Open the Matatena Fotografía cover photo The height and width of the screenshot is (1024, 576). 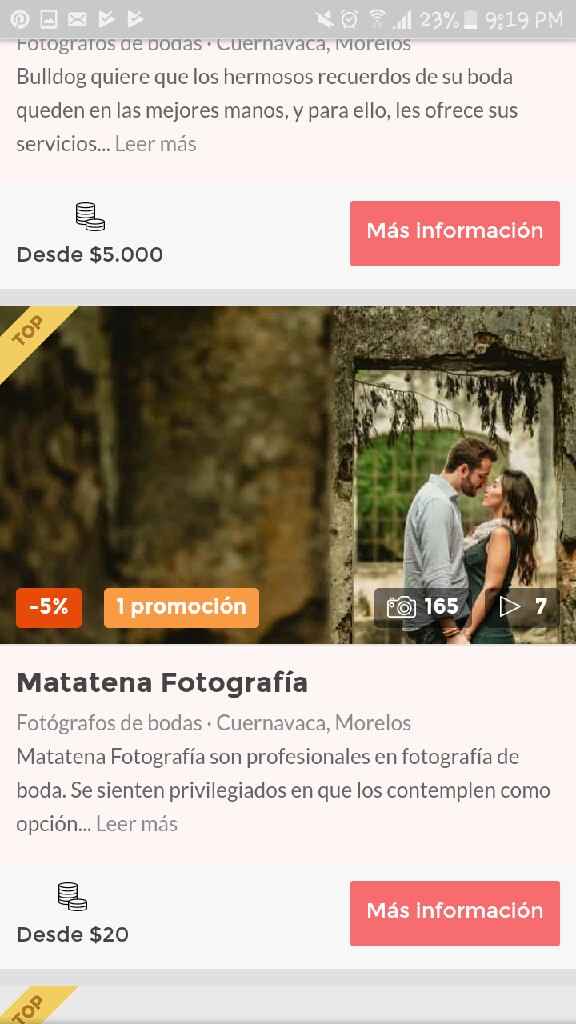click(x=288, y=475)
